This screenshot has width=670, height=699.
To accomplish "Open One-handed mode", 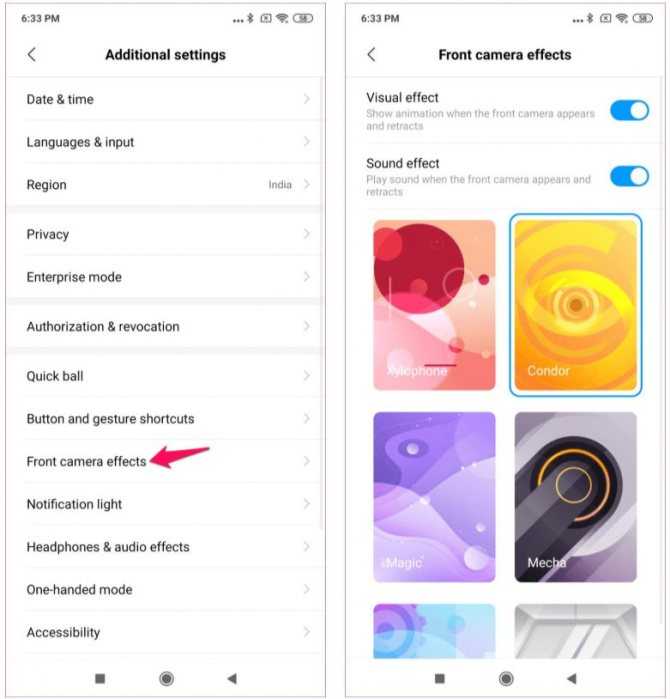I will 166,590.
